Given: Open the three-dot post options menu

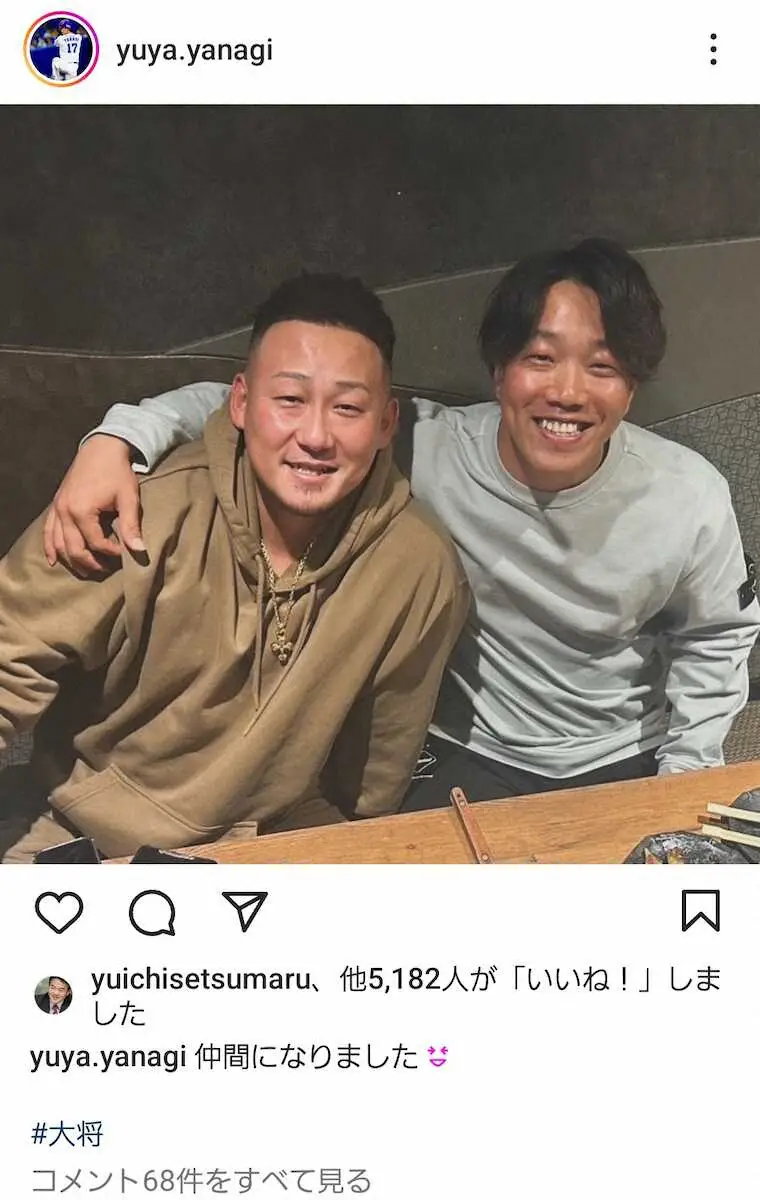Looking at the screenshot, I should click(x=713, y=49).
